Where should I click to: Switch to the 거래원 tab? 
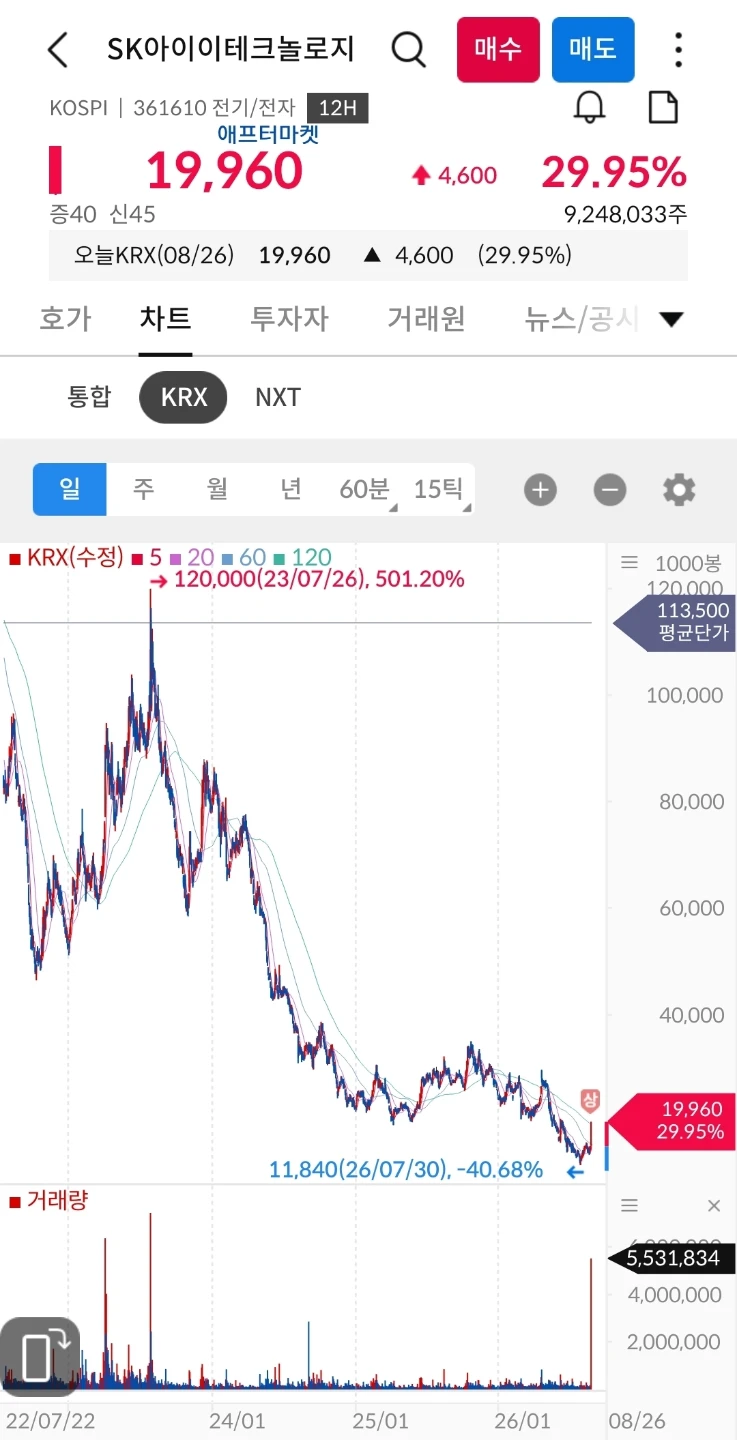[x=426, y=319]
